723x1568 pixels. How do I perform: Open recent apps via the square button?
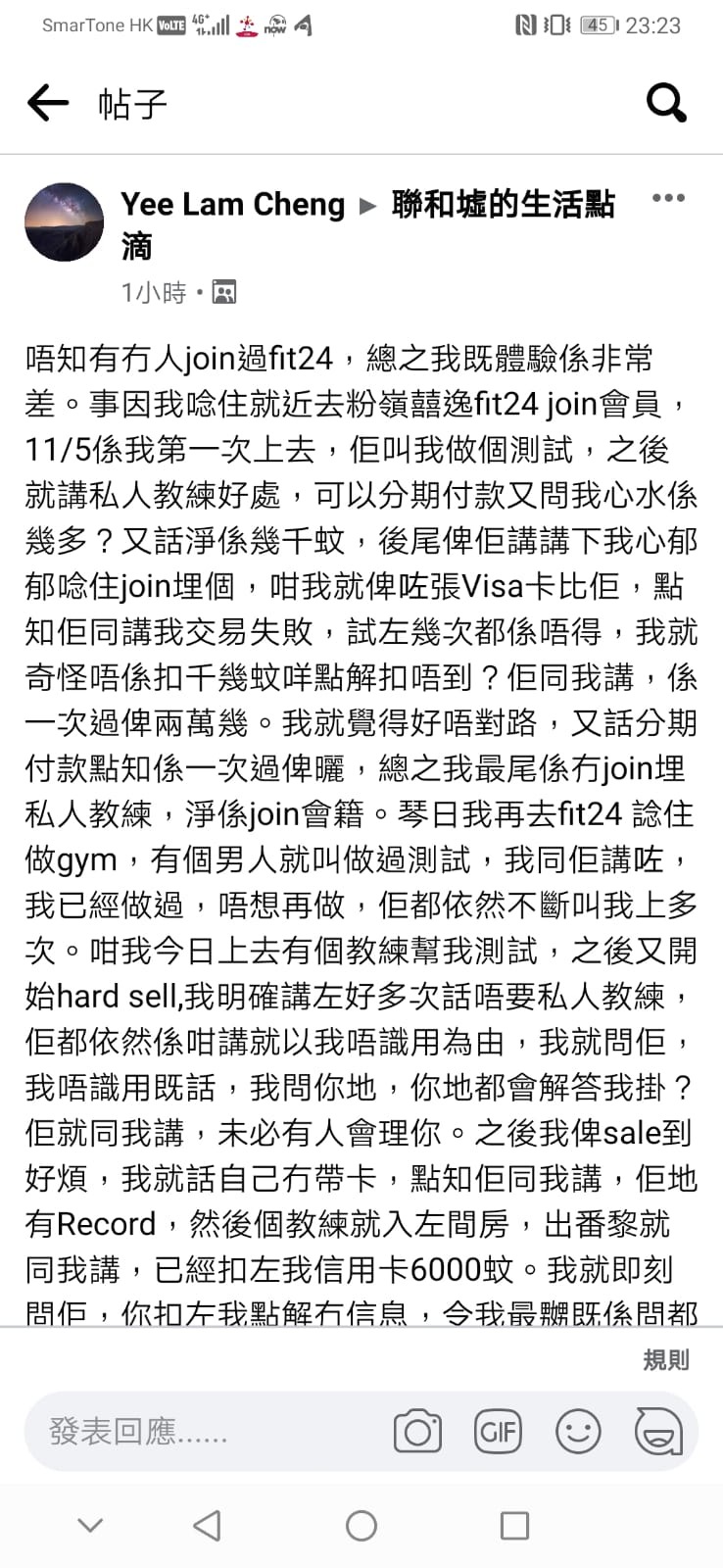point(514,1526)
